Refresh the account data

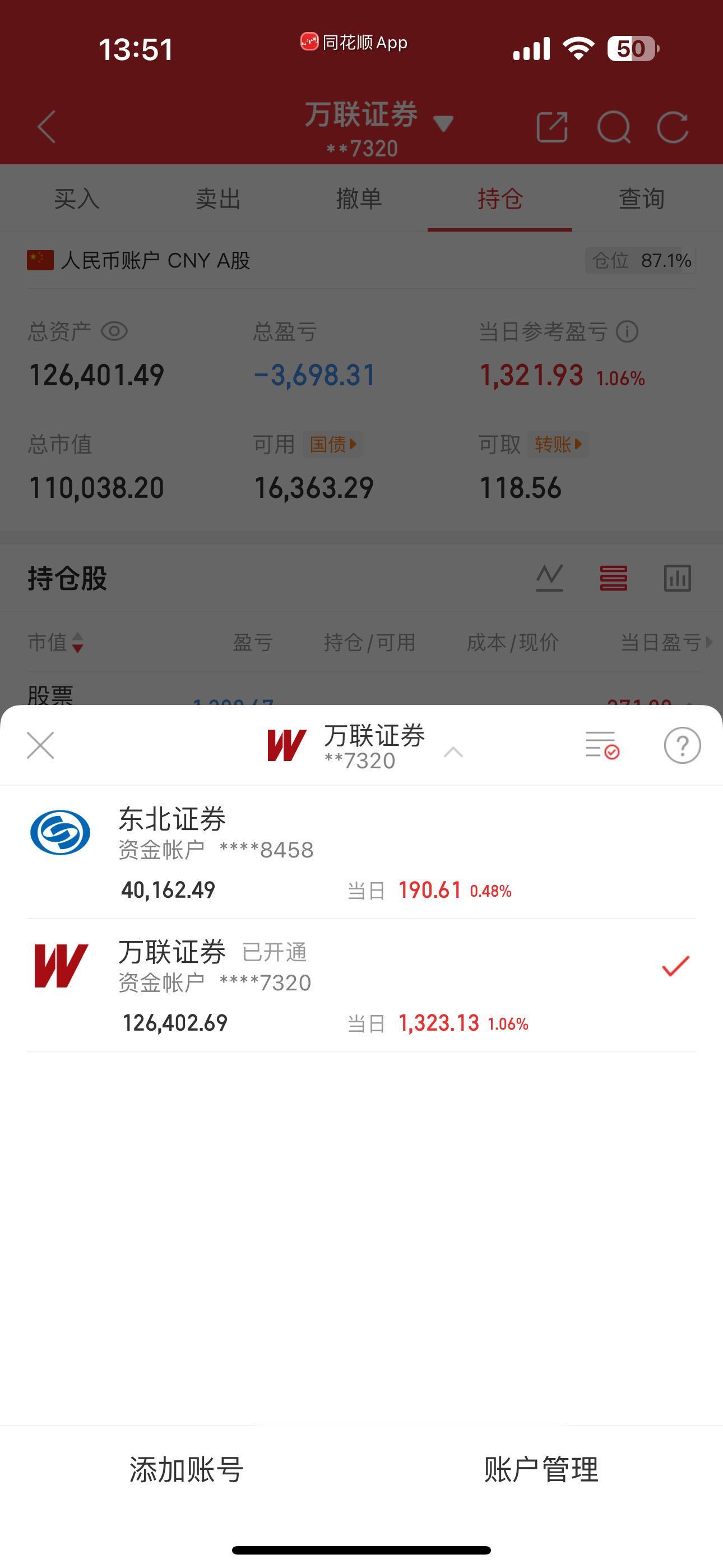point(673,127)
